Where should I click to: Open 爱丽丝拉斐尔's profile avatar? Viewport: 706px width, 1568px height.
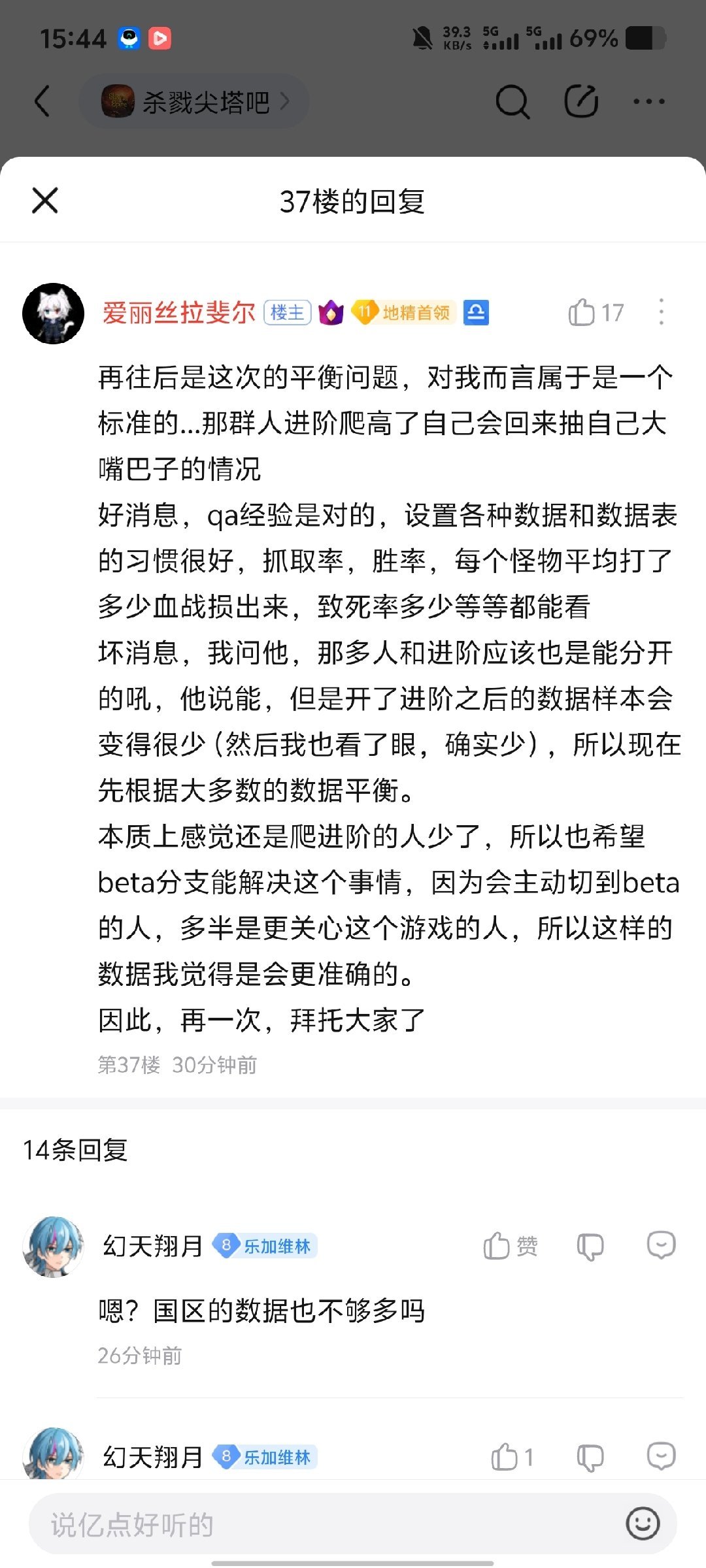(x=53, y=314)
